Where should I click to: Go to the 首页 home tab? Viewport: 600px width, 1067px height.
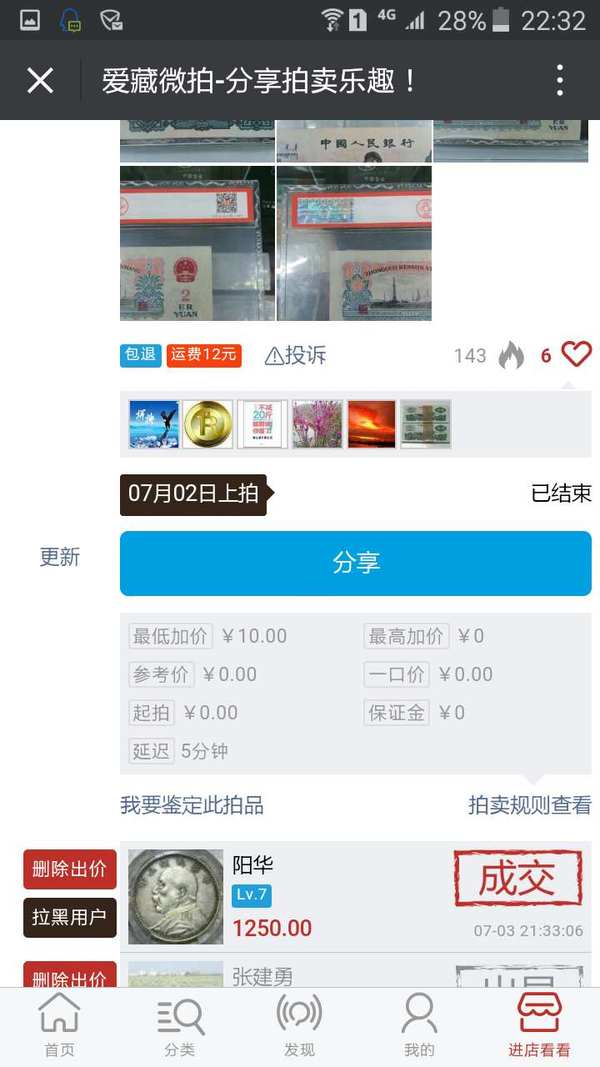click(x=59, y=1025)
